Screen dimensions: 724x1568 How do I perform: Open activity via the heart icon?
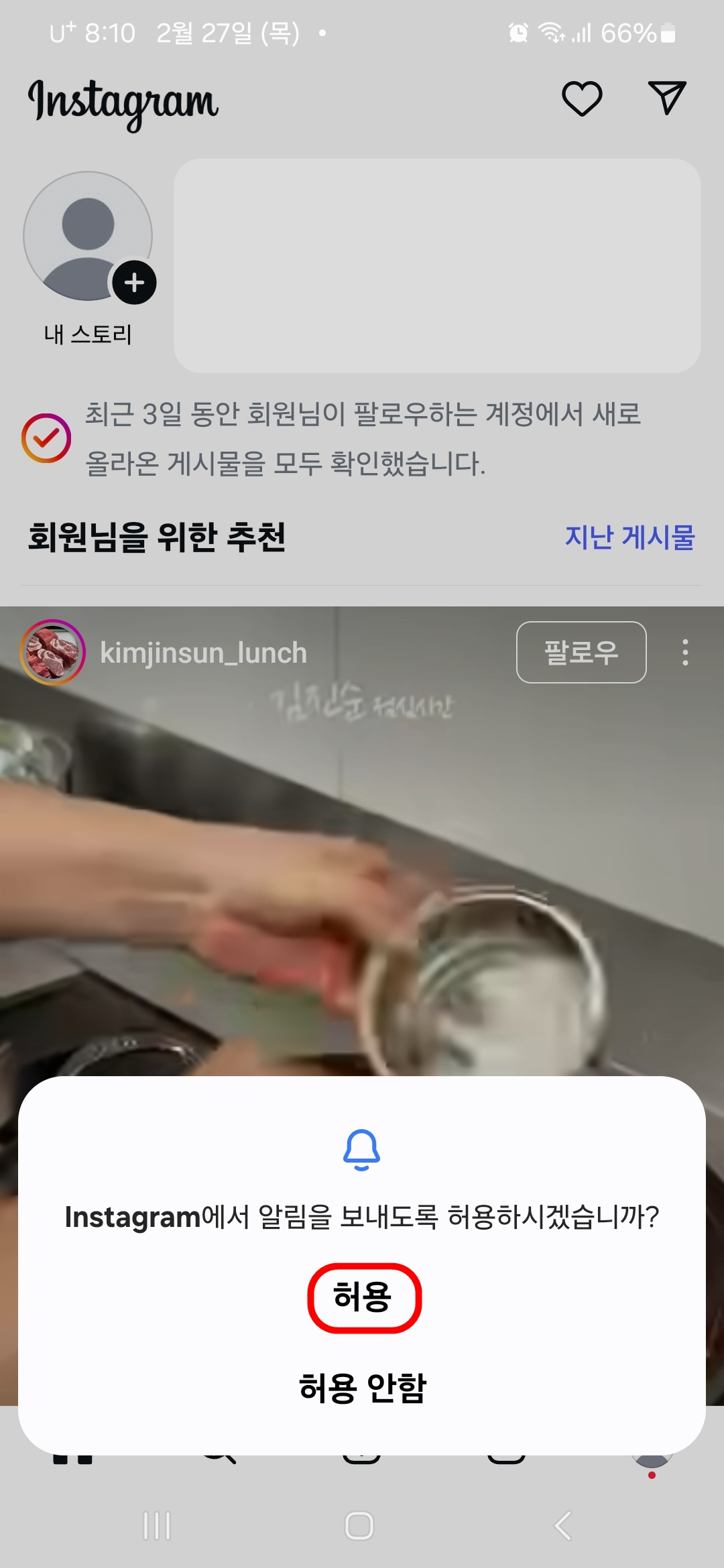(581, 99)
